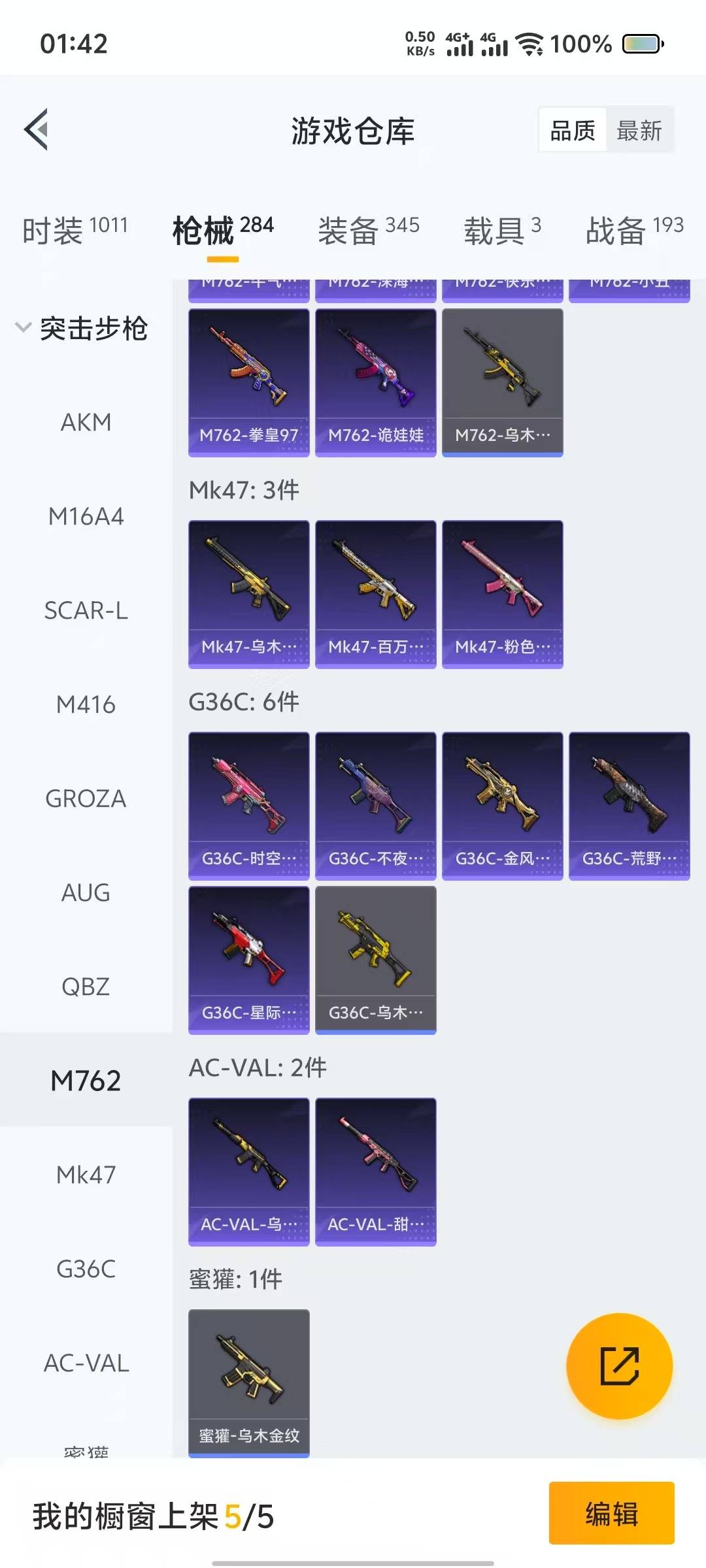Open the 蜜獾-乌木金纹 skin
706x1568 pixels.
click(248, 1383)
